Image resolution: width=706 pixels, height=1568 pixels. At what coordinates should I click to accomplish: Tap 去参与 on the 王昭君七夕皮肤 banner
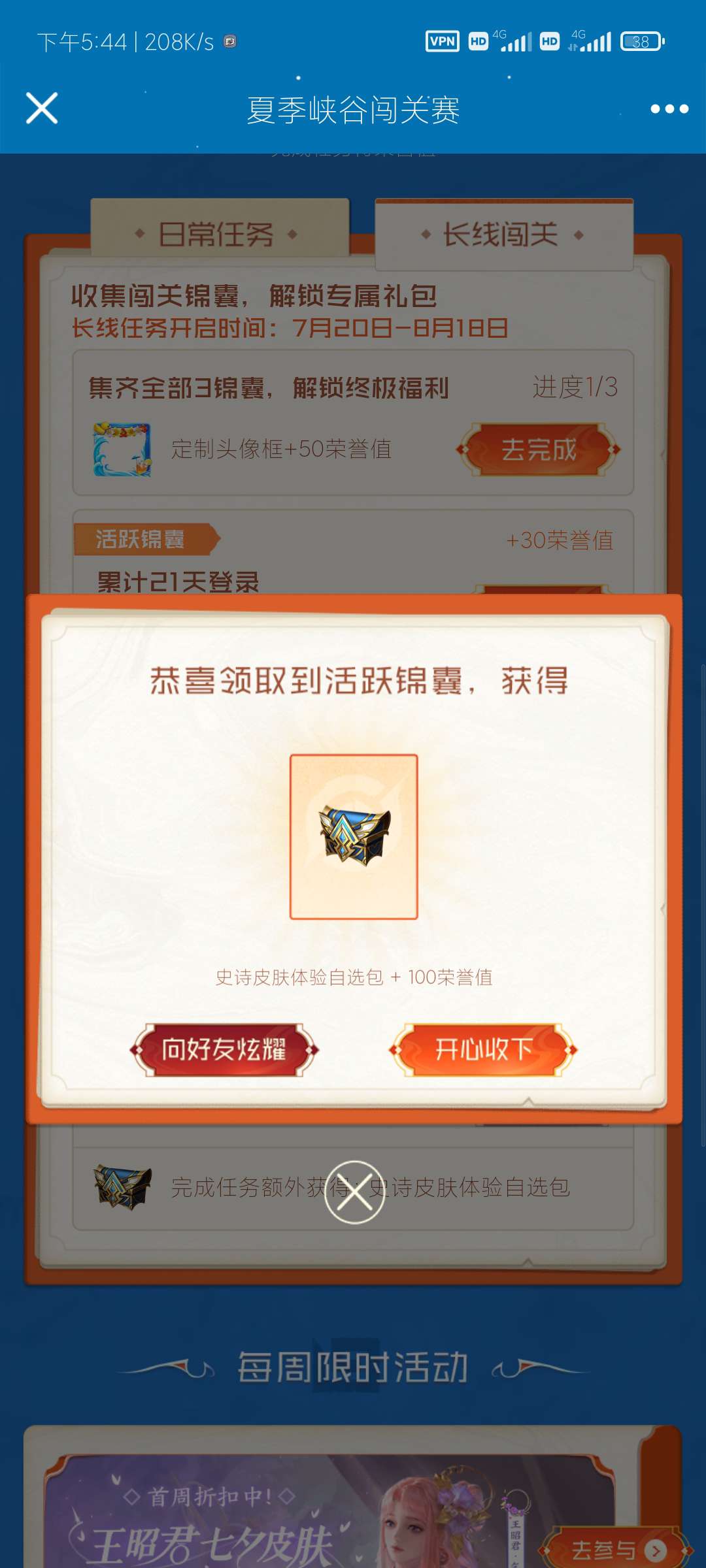tap(614, 1550)
